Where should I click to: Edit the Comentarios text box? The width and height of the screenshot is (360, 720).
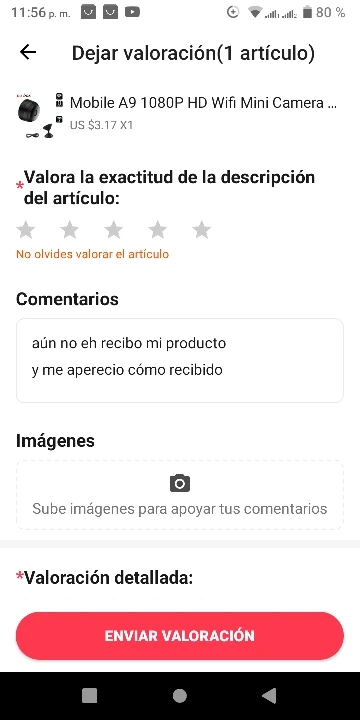180,360
